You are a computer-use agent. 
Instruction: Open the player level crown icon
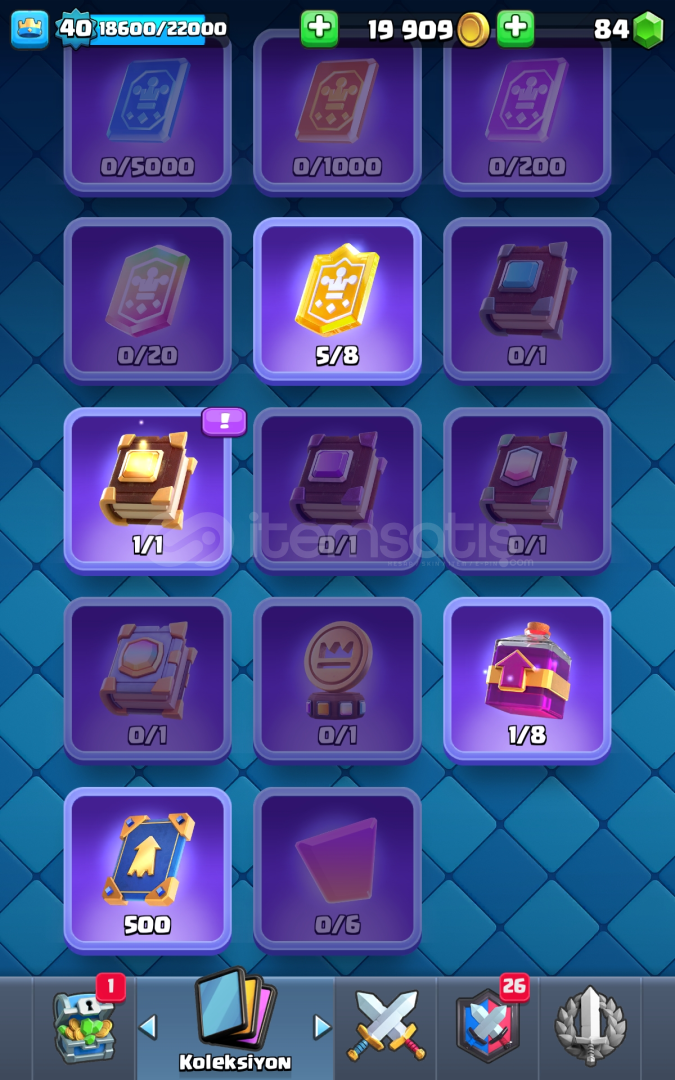(30, 29)
